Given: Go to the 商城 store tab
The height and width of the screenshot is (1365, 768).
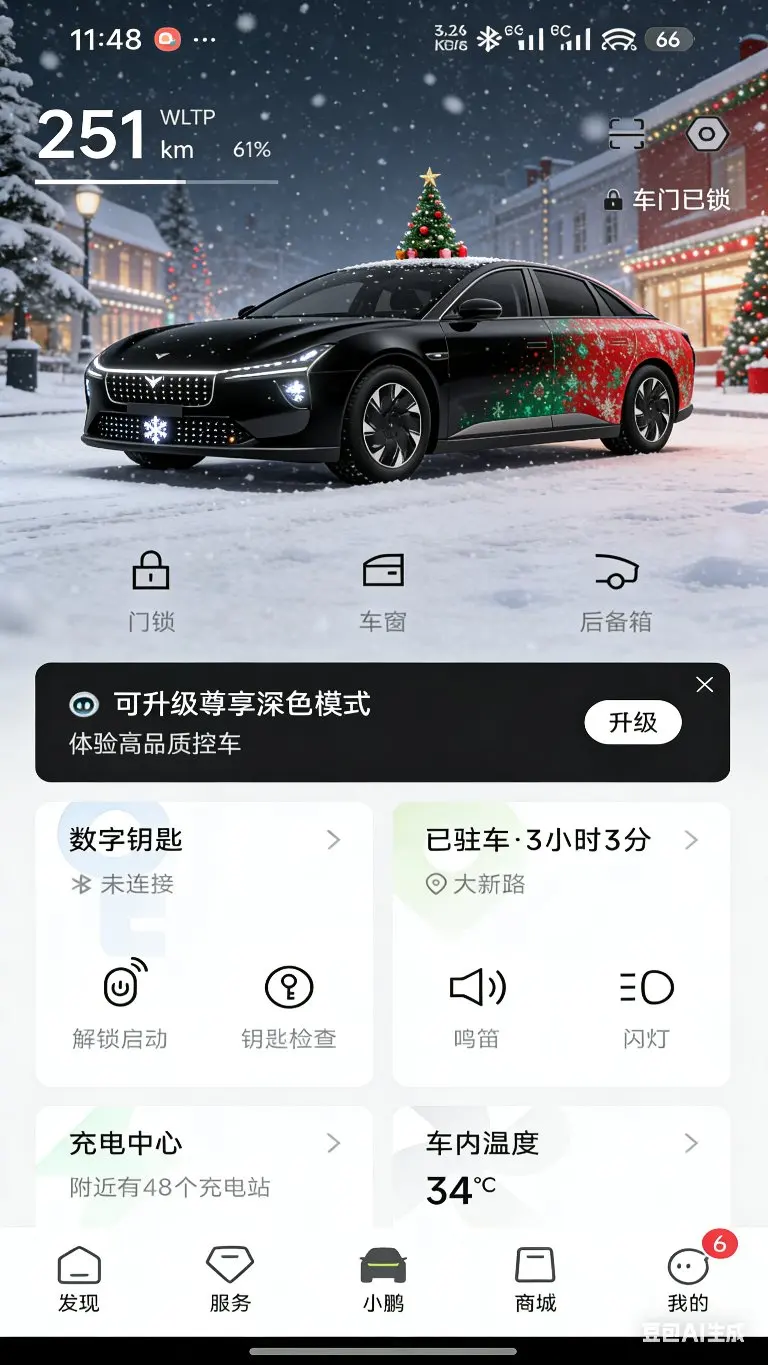Looking at the screenshot, I should [x=535, y=1280].
